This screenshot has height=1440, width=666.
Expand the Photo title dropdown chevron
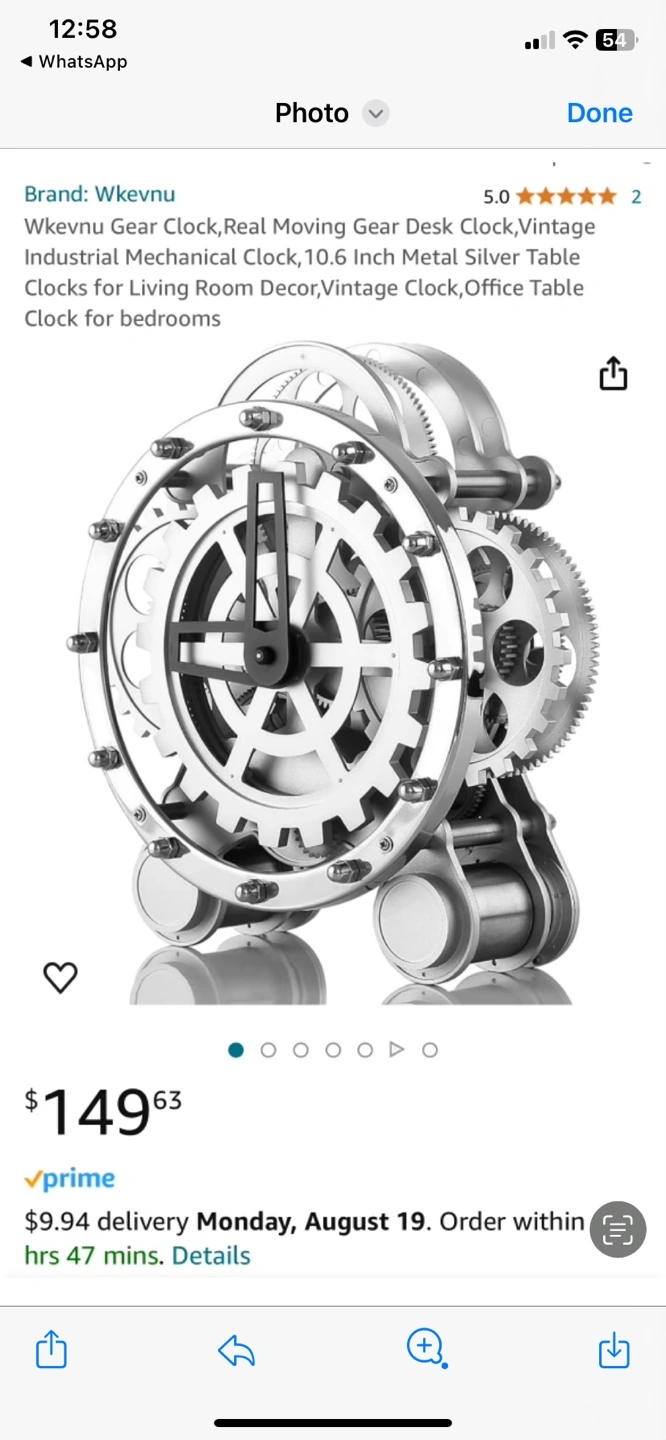pos(375,113)
